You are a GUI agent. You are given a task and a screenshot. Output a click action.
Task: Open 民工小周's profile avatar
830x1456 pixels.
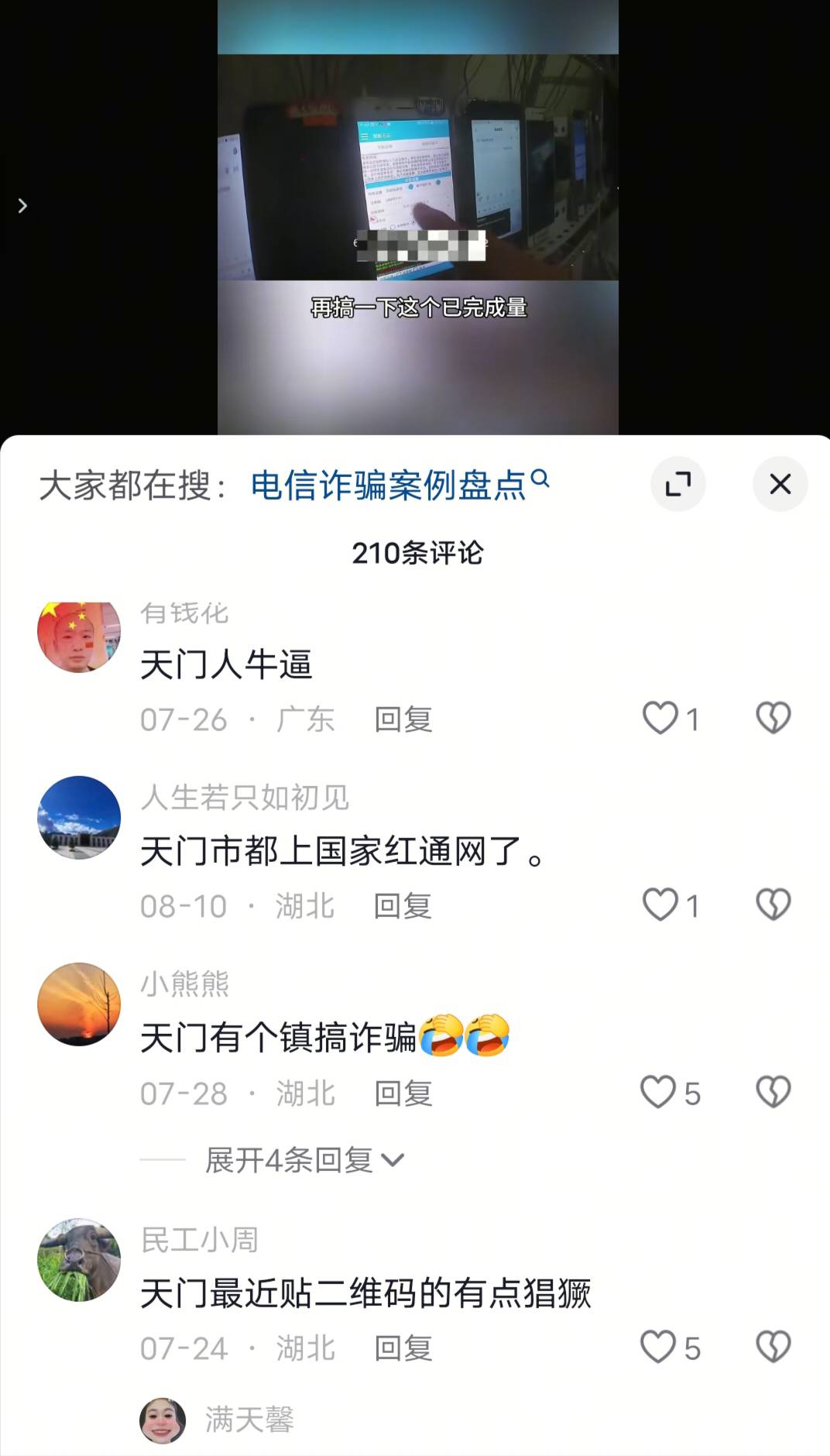click(79, 1259)
